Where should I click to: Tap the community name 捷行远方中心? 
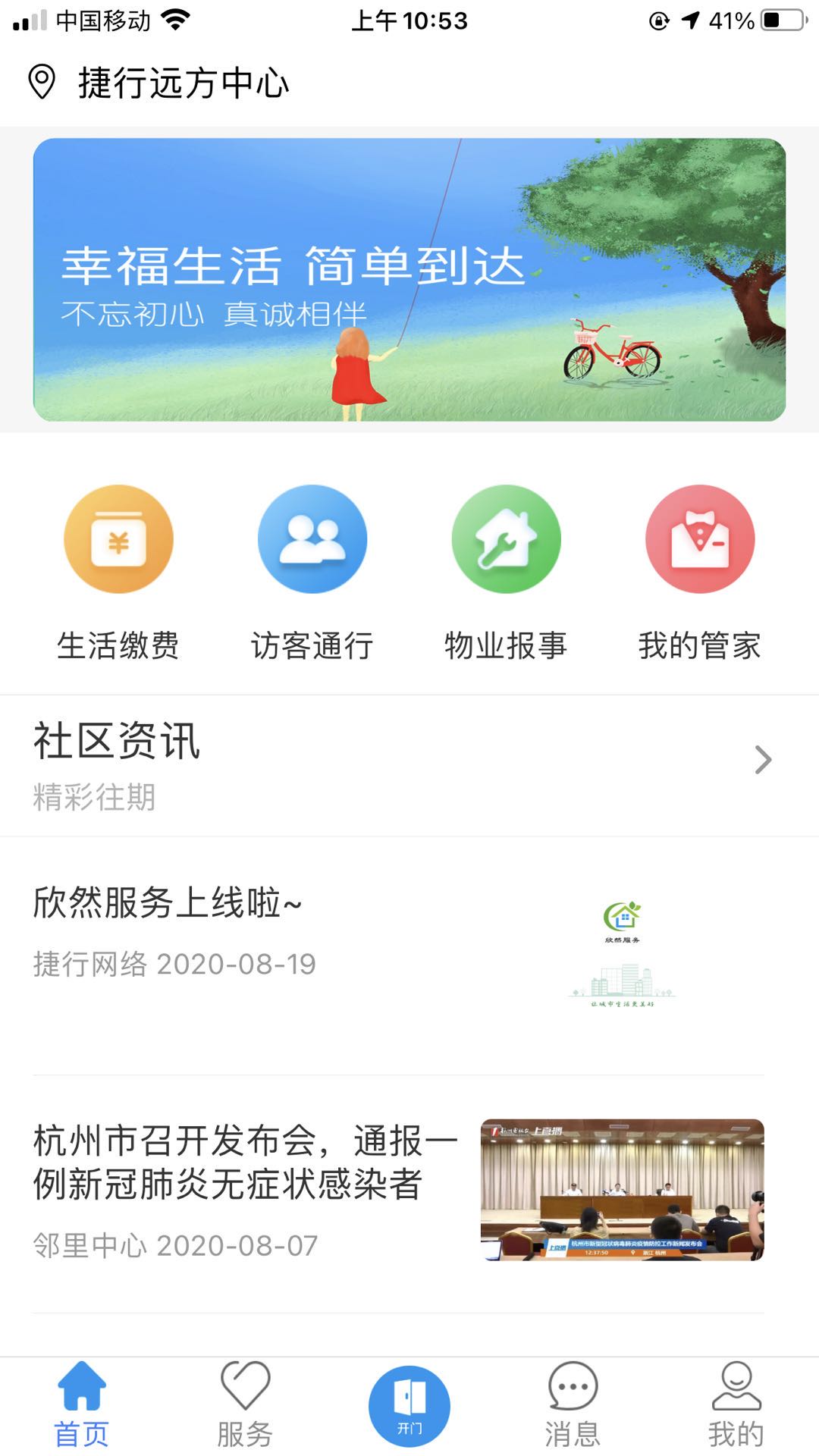pyautogui.click(x=182, y=83)
